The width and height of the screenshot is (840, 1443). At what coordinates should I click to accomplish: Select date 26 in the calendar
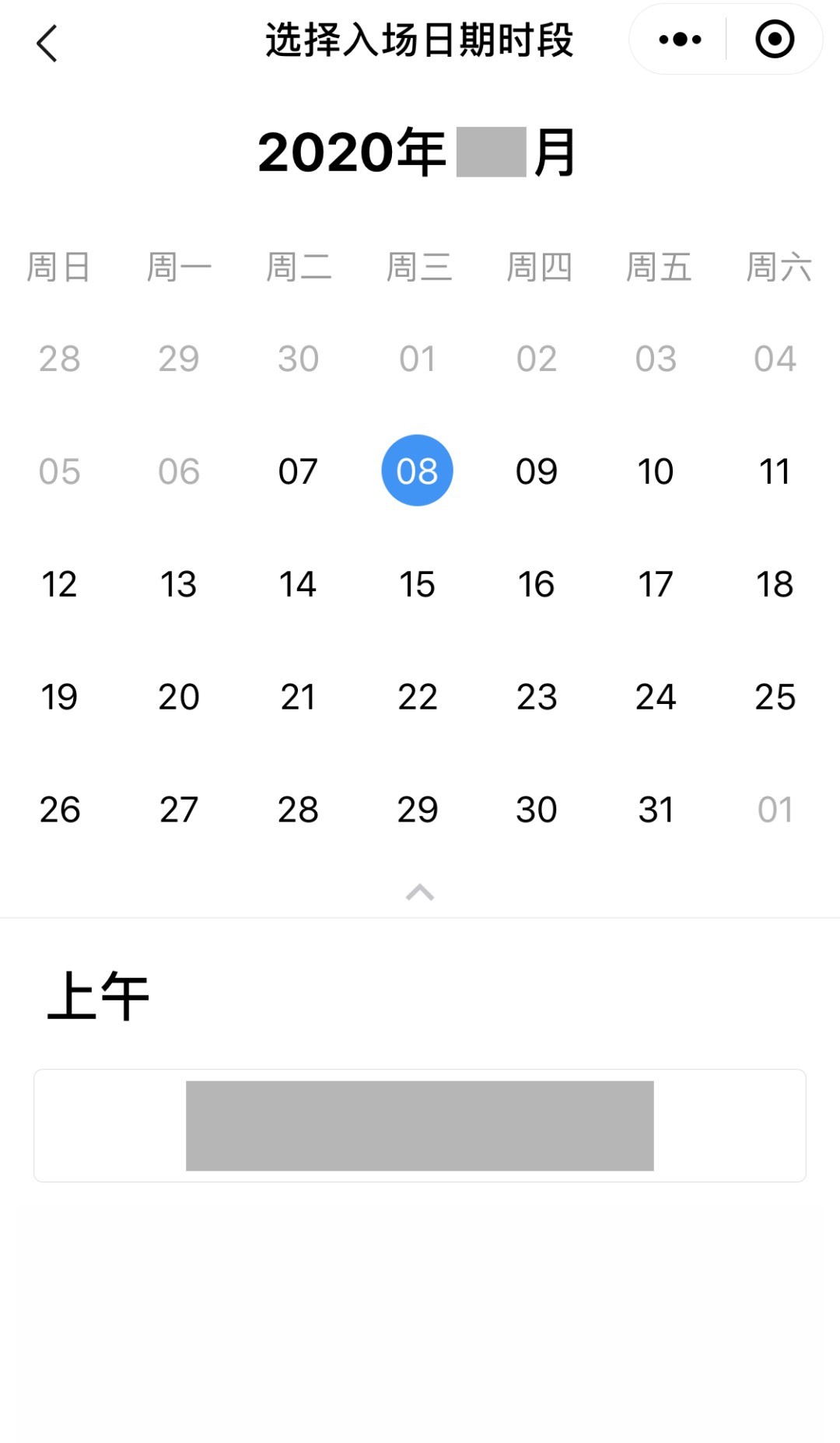59,810
